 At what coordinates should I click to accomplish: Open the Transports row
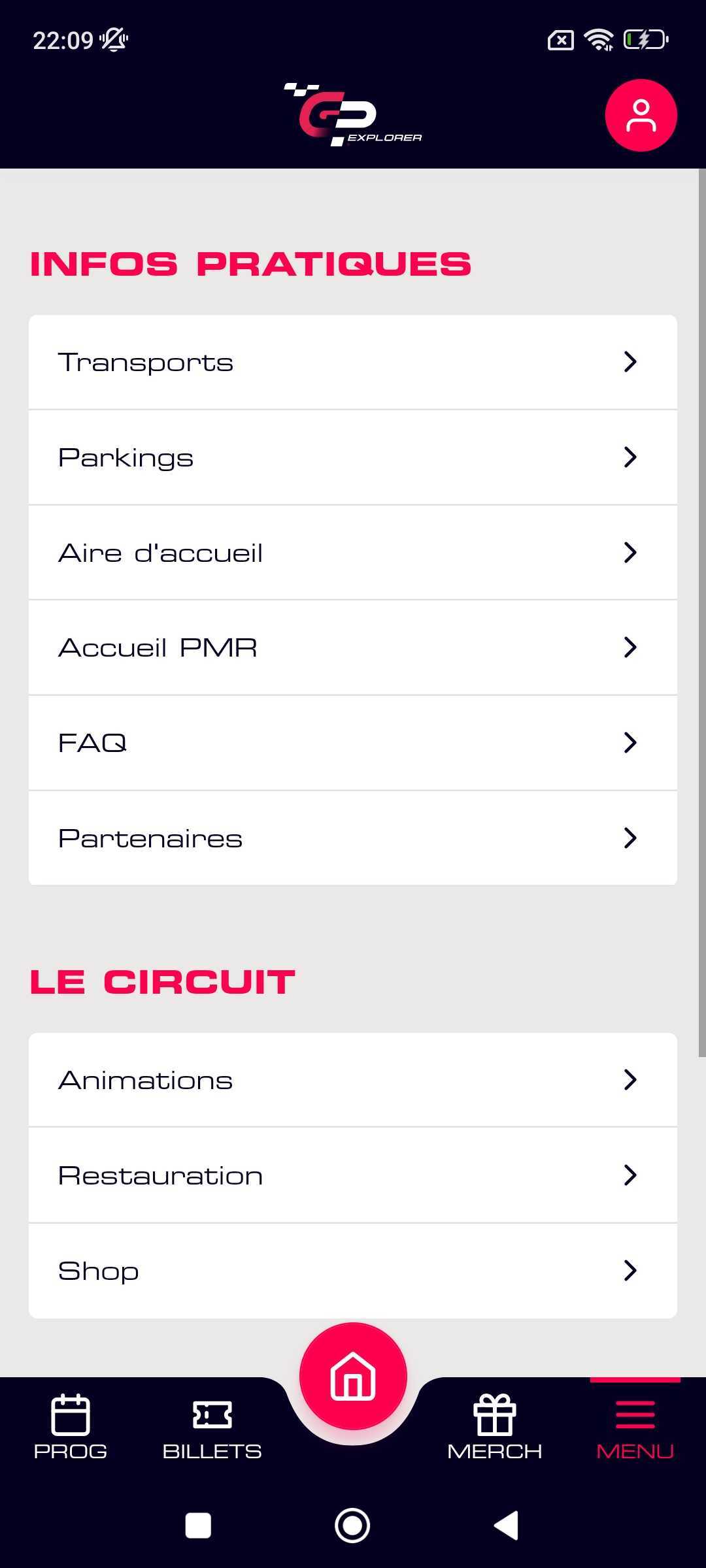353,363
